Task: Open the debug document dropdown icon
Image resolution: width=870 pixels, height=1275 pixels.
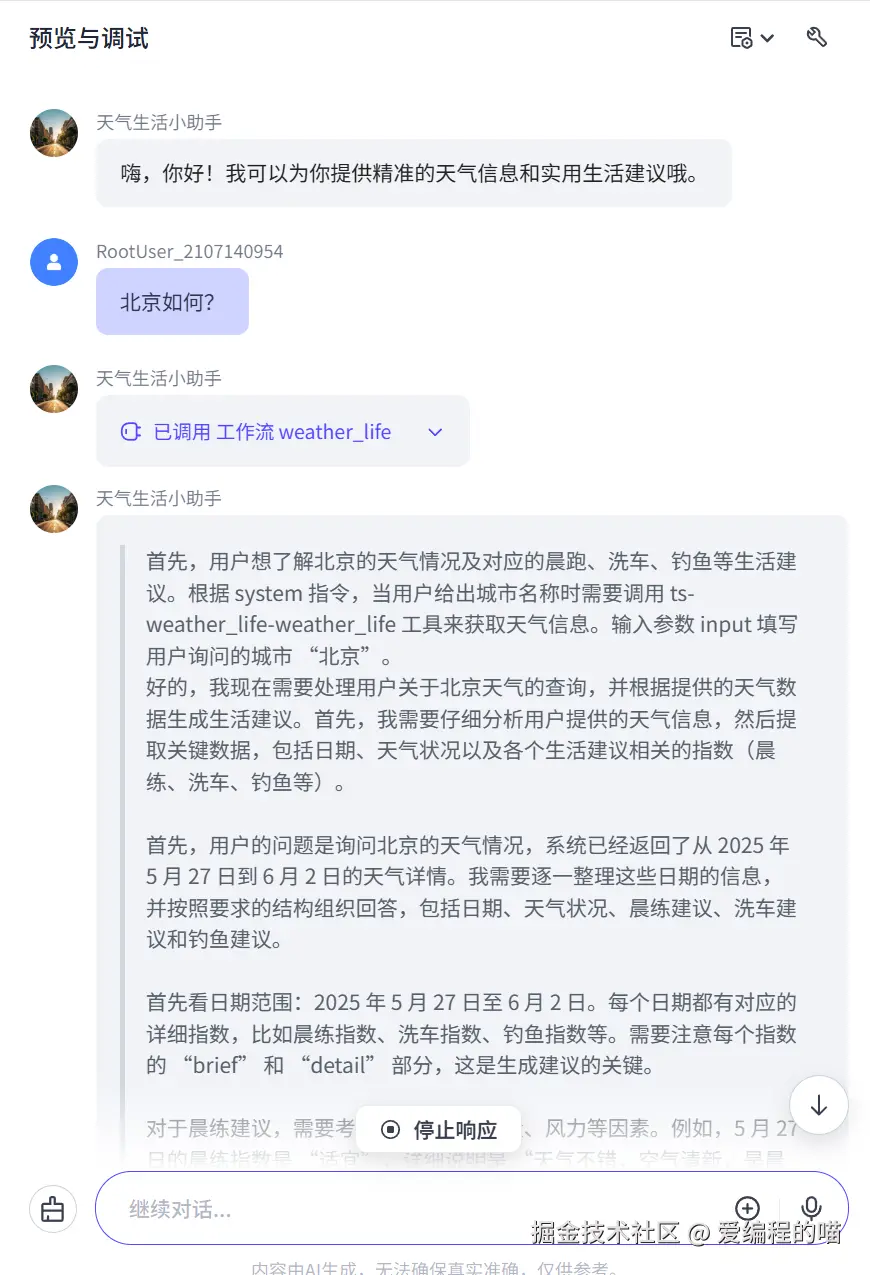Action: [752, 38]
